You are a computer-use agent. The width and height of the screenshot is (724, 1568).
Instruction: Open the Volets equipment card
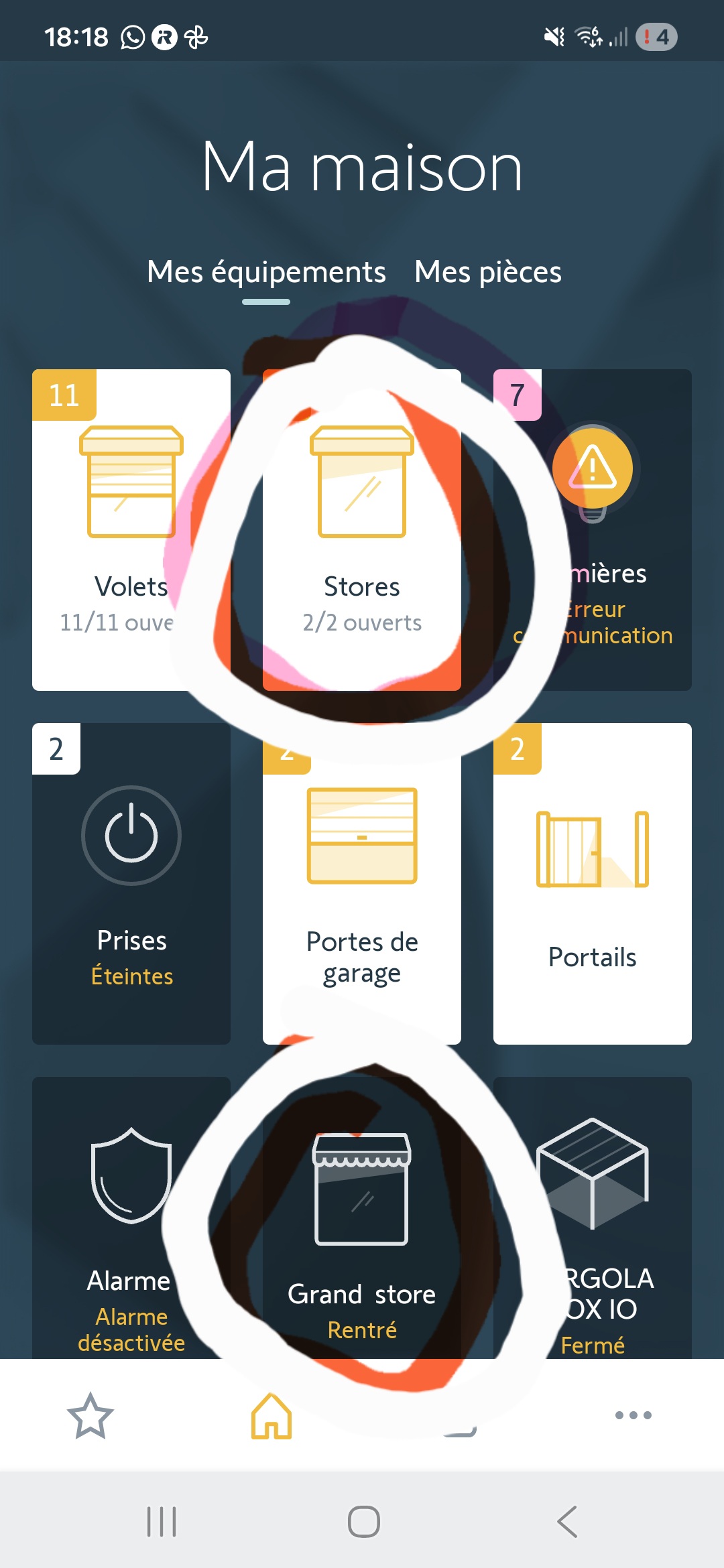(x=131, y=529)
